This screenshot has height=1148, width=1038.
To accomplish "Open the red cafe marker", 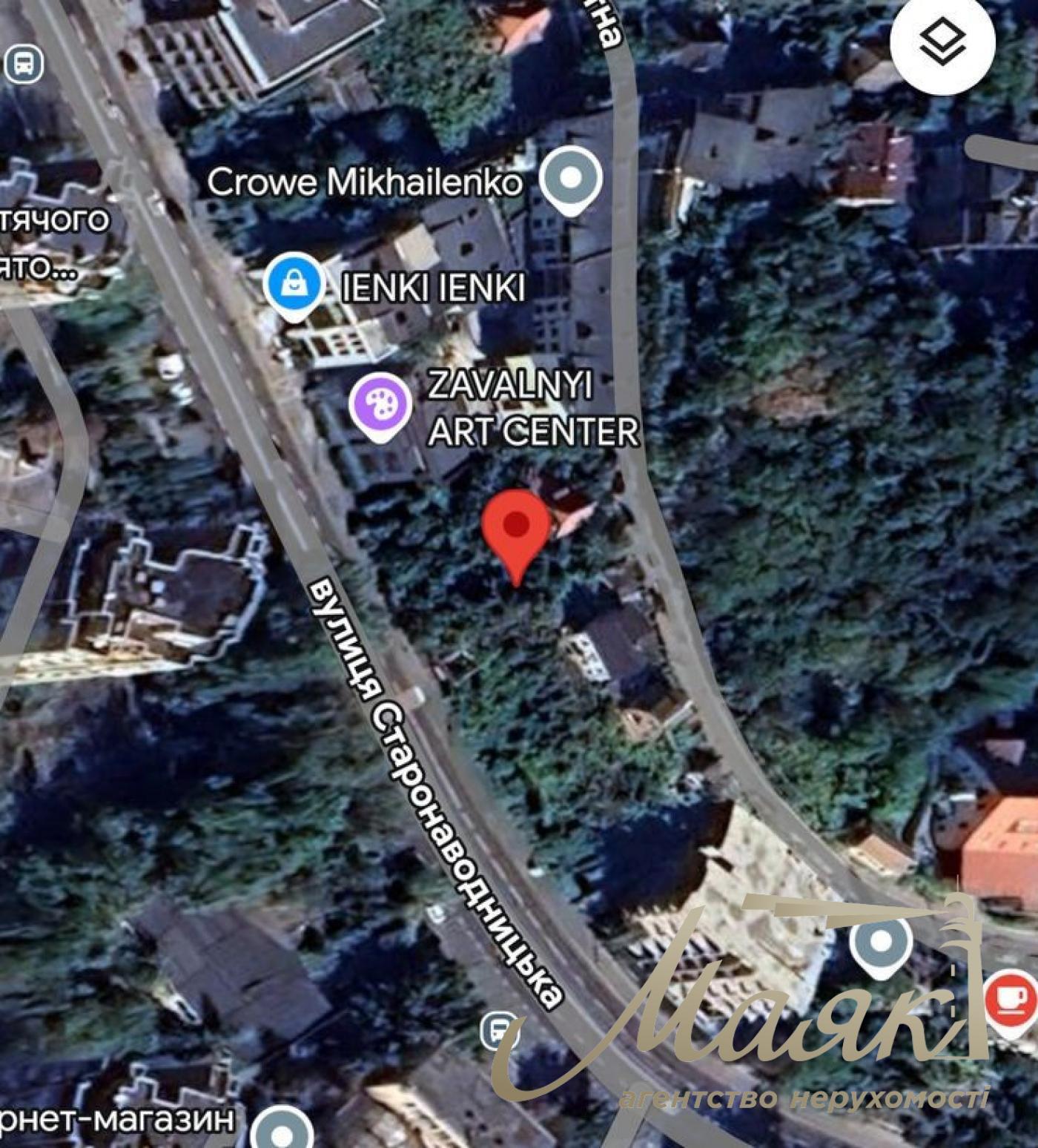I will (1013, 1000).
